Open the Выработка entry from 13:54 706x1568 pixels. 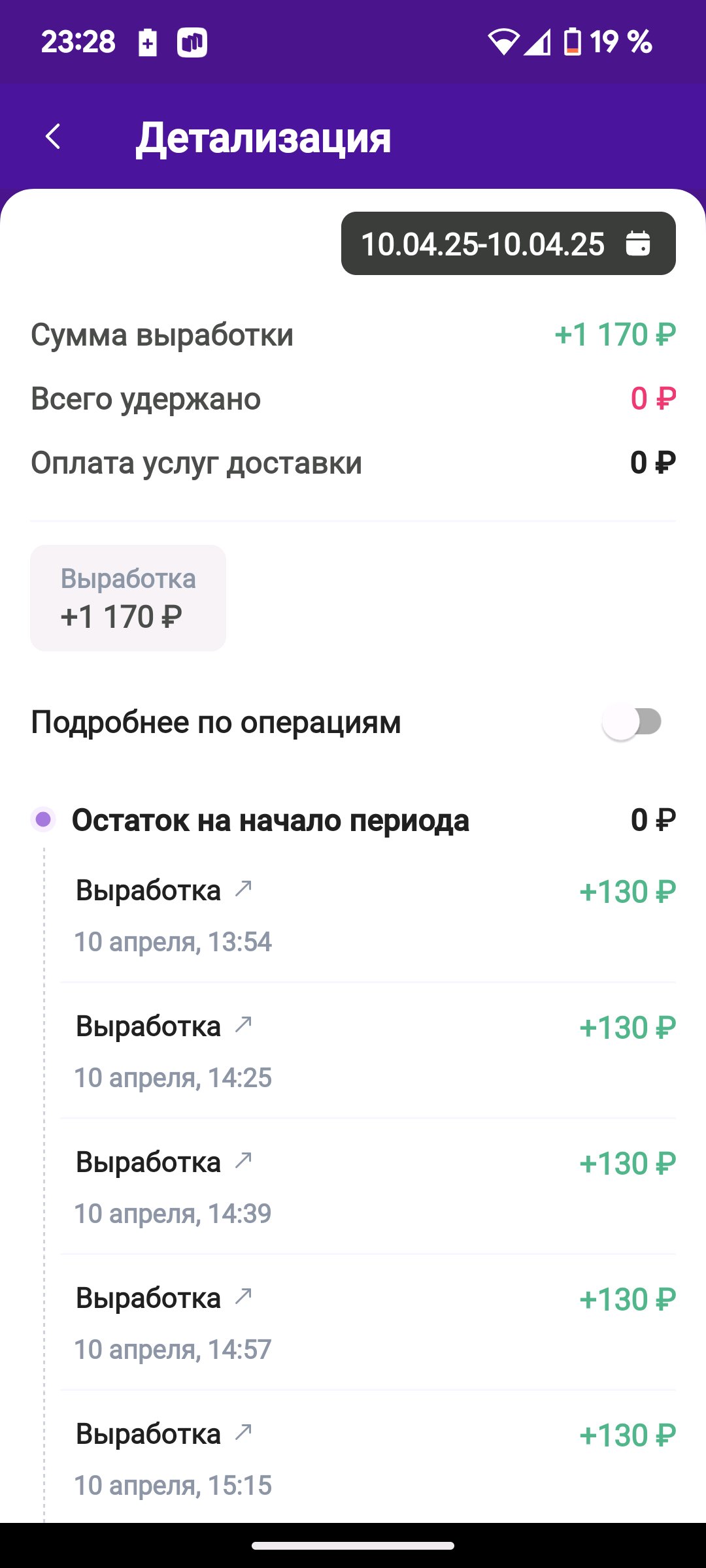pyautogui.click(x=369, y=915)
